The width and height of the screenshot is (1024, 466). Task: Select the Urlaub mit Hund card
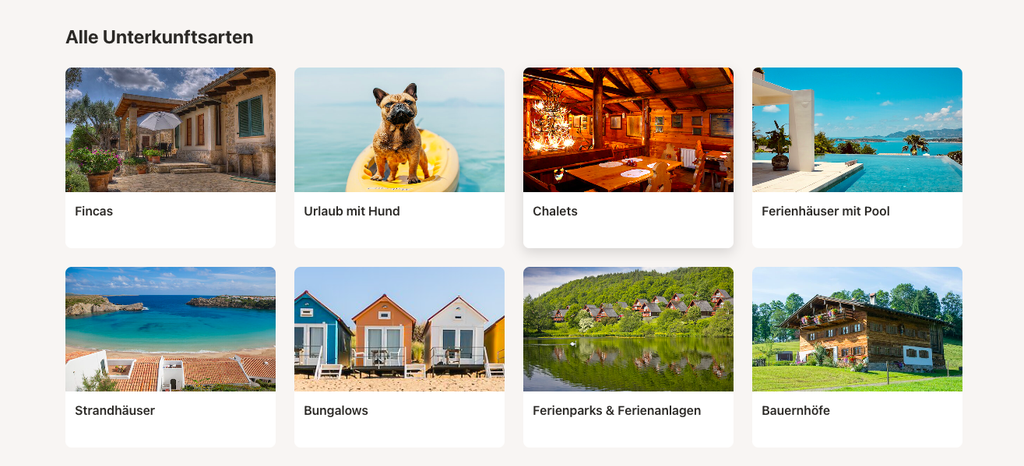click(x=399, y=158)
